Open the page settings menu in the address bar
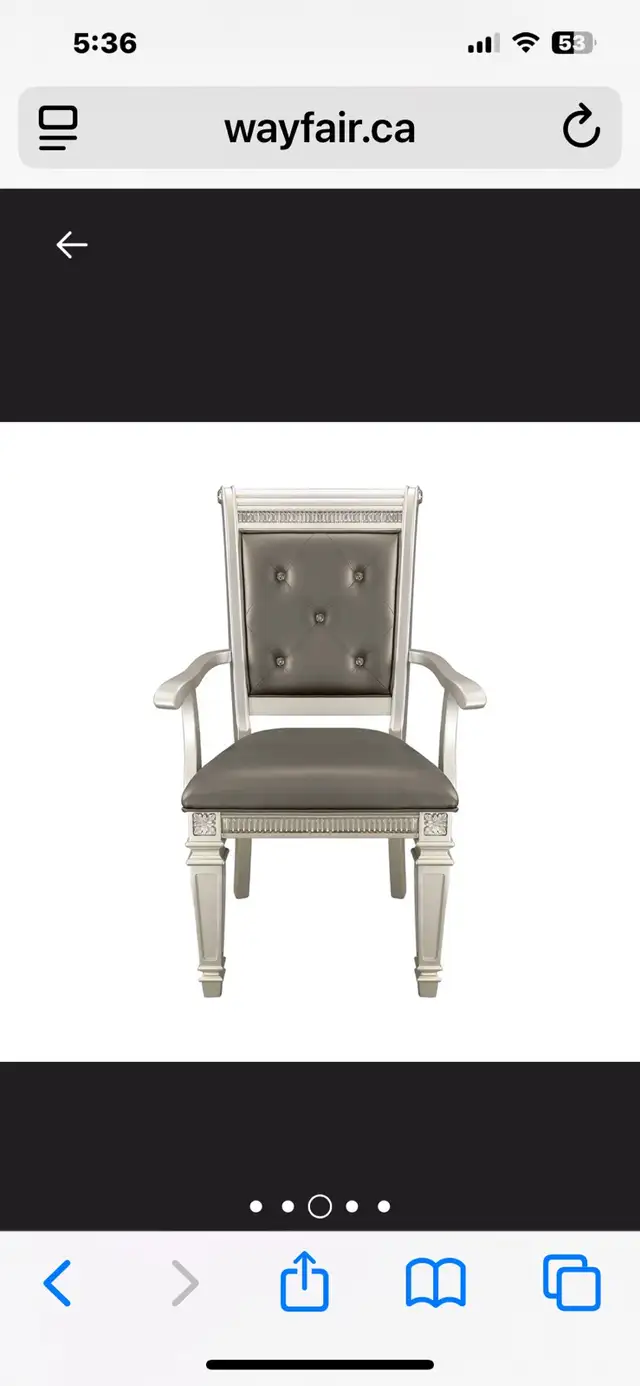The image size is (640, 1386). pos(59,129)
